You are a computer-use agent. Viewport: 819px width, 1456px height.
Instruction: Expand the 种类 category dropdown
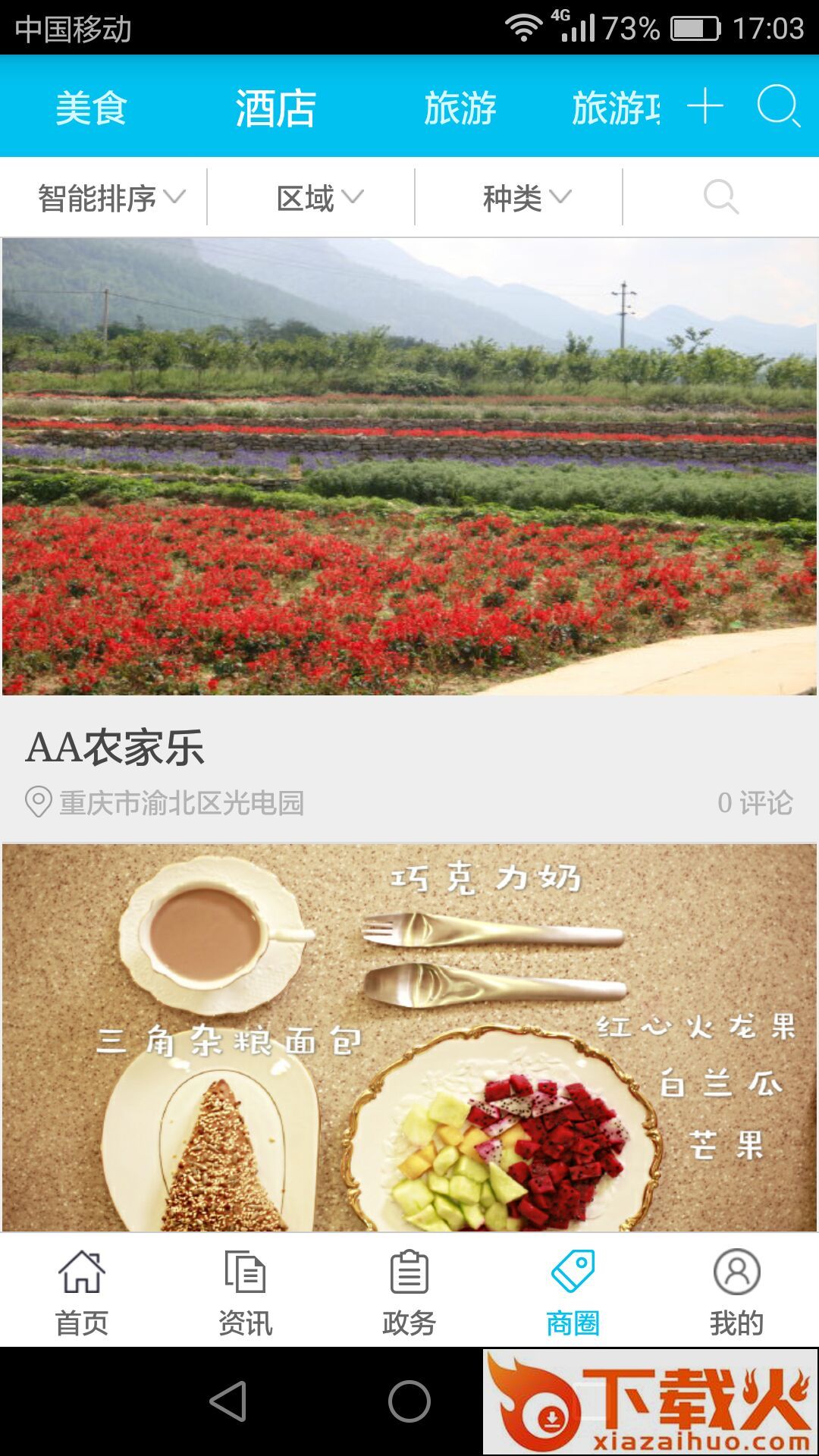click(x=527, y=198)
